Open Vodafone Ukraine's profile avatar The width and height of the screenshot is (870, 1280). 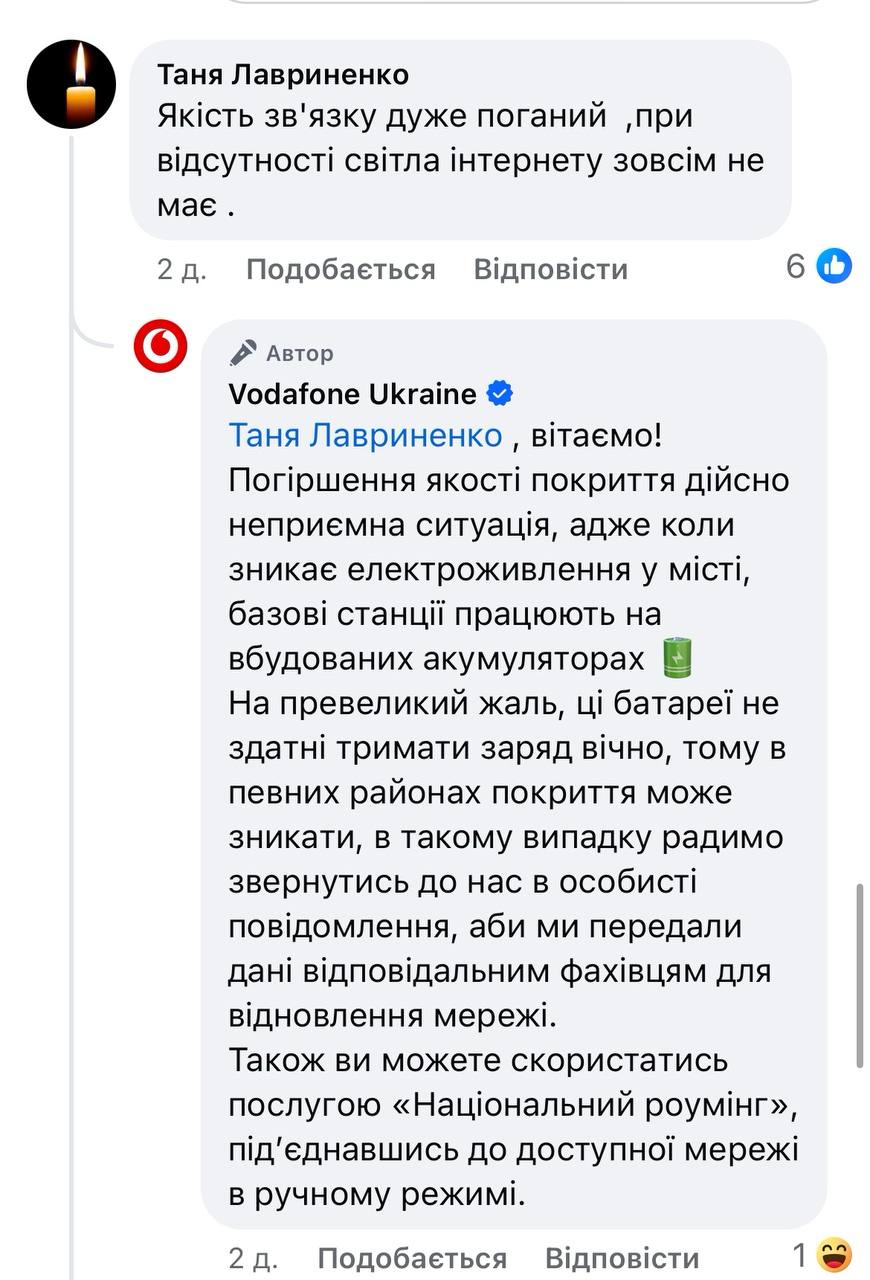click(x=160, y=347)
